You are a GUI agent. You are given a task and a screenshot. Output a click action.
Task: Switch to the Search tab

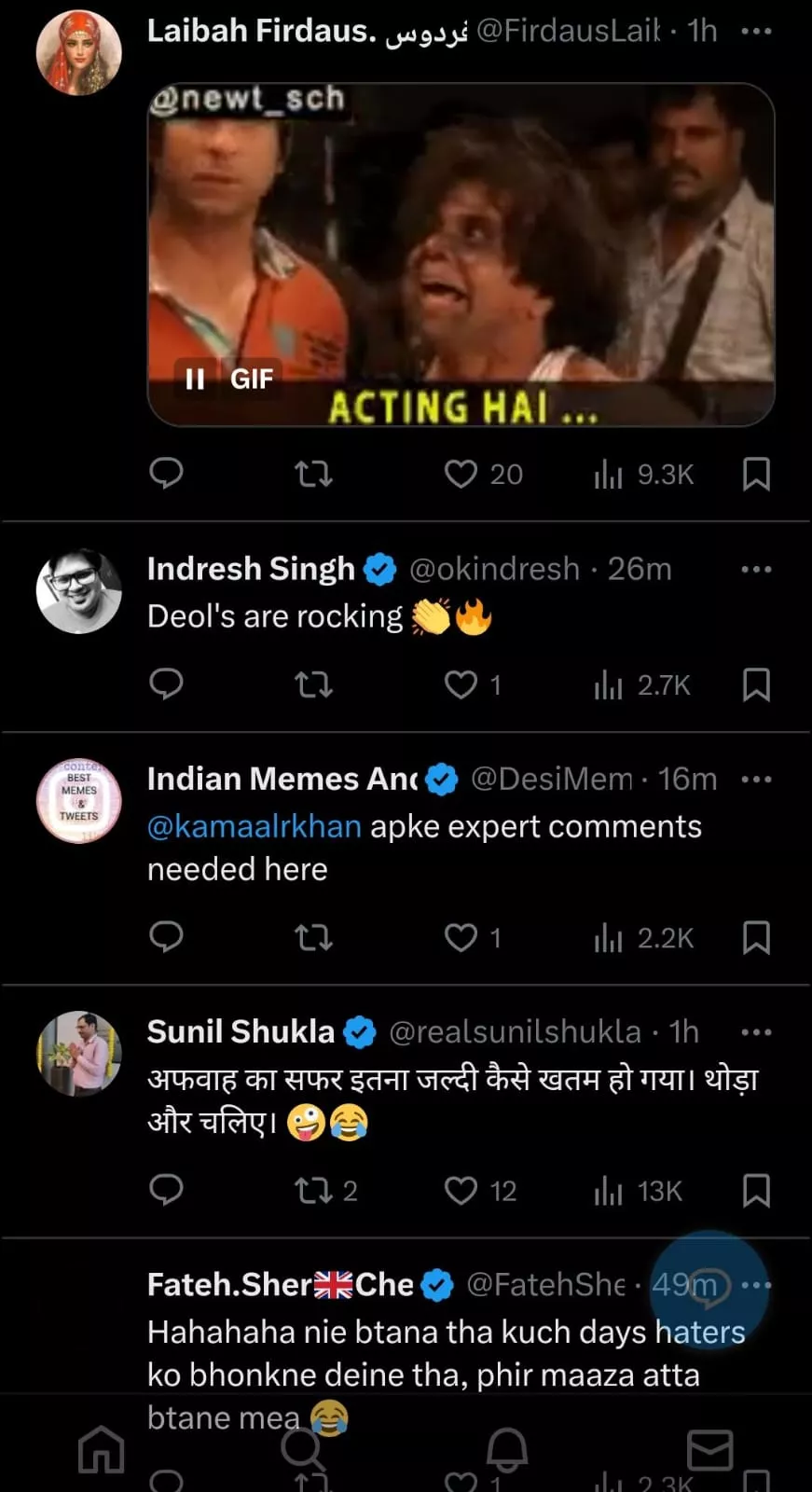(302, 1449)
